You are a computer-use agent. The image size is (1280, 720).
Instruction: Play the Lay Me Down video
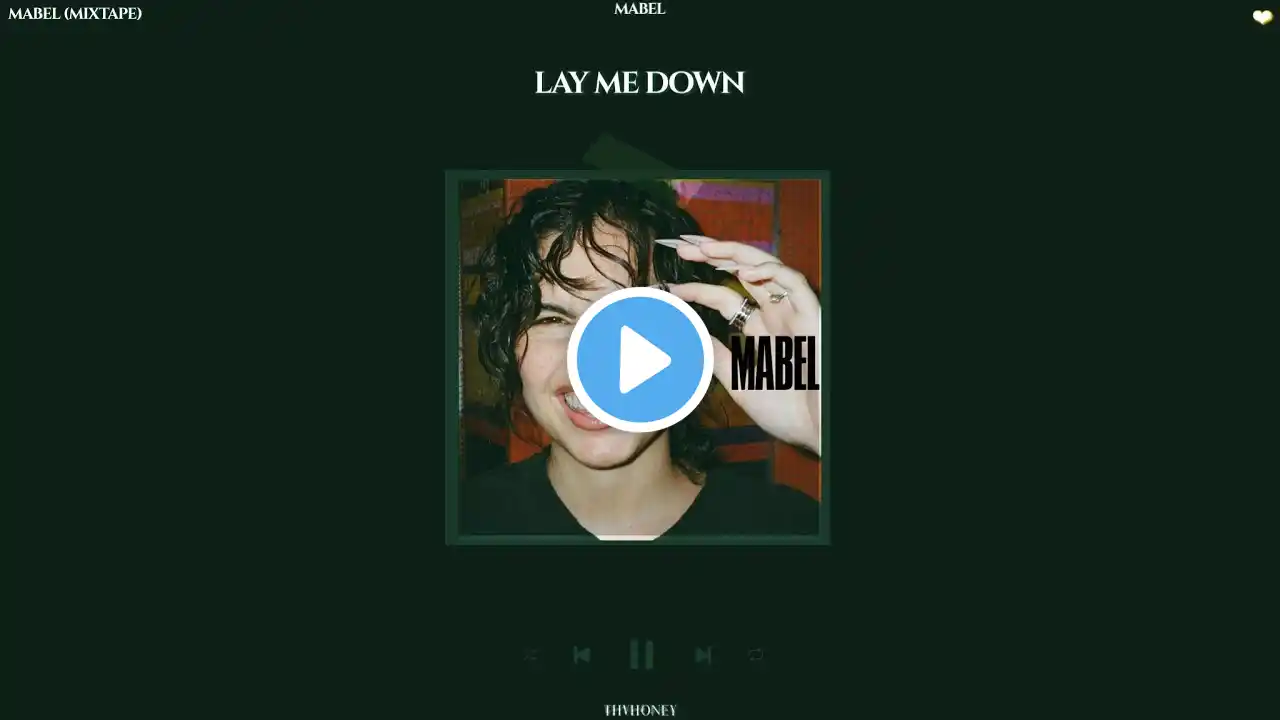coord(640,360)
